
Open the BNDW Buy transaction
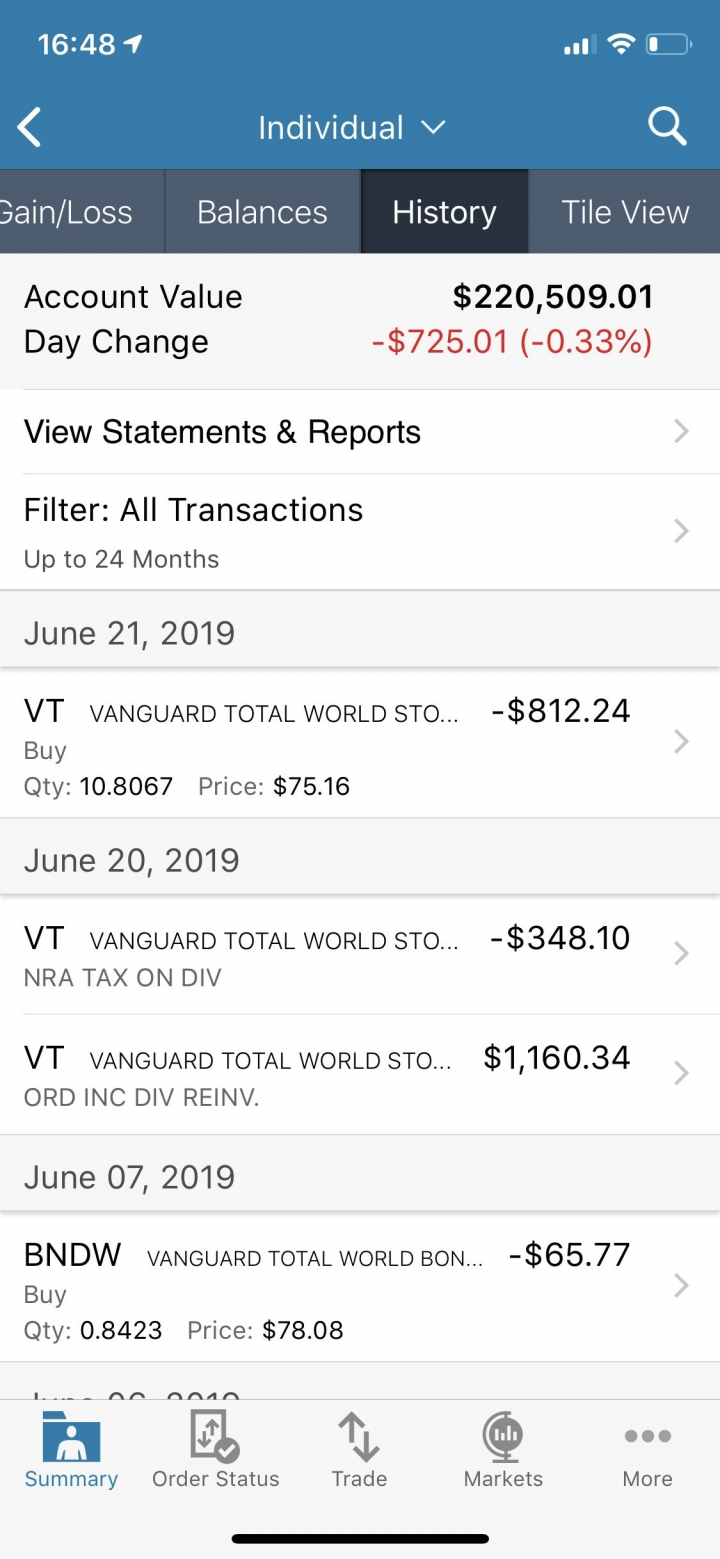click(x=360, y=1287)
